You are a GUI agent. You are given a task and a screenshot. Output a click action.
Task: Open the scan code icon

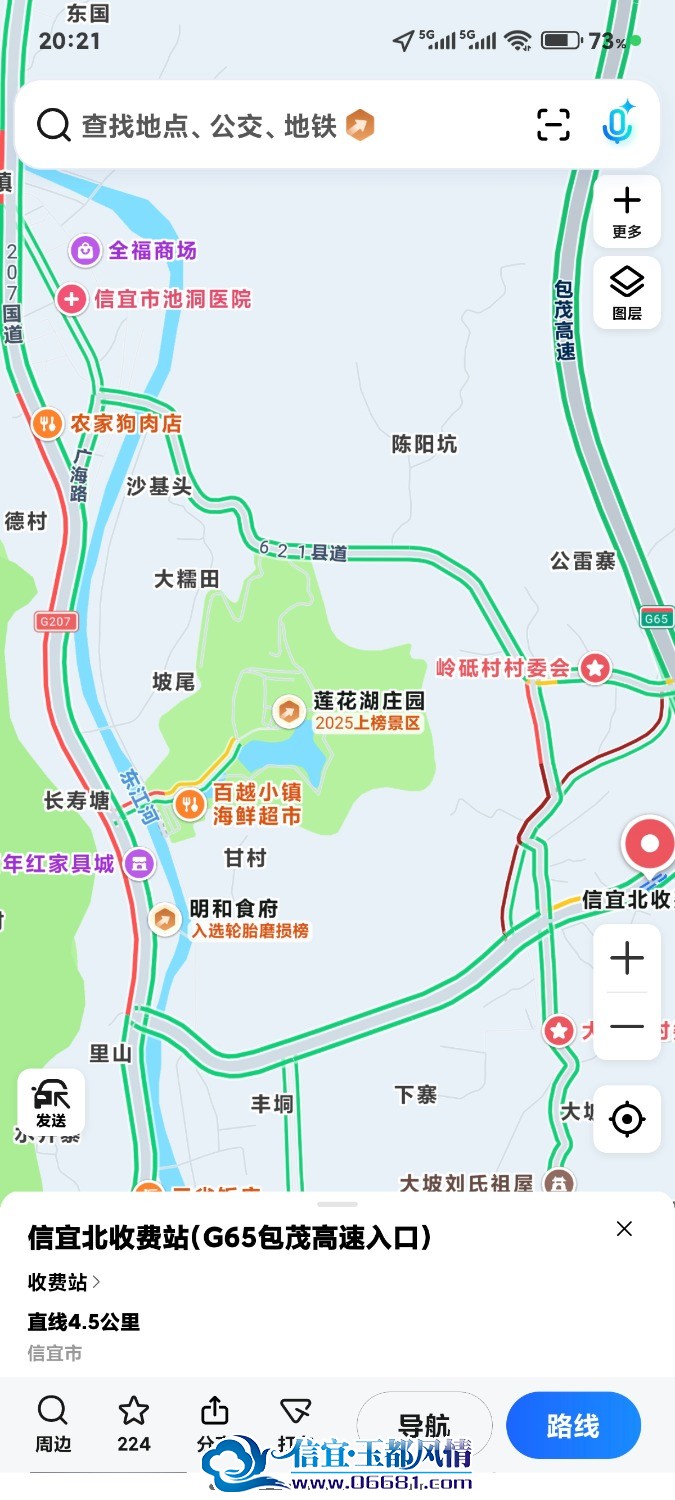click(x=553, y=125)
